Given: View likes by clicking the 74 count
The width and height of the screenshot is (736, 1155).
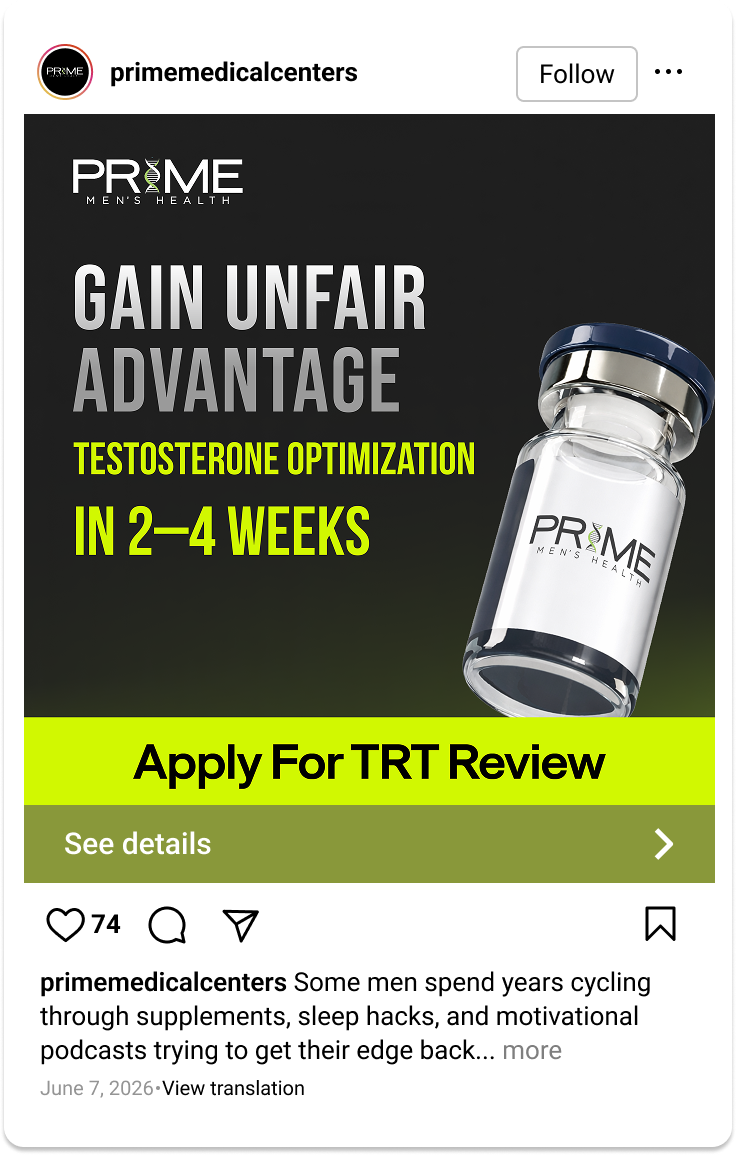Looking at the screenshot, I should (x=105, y=927).
